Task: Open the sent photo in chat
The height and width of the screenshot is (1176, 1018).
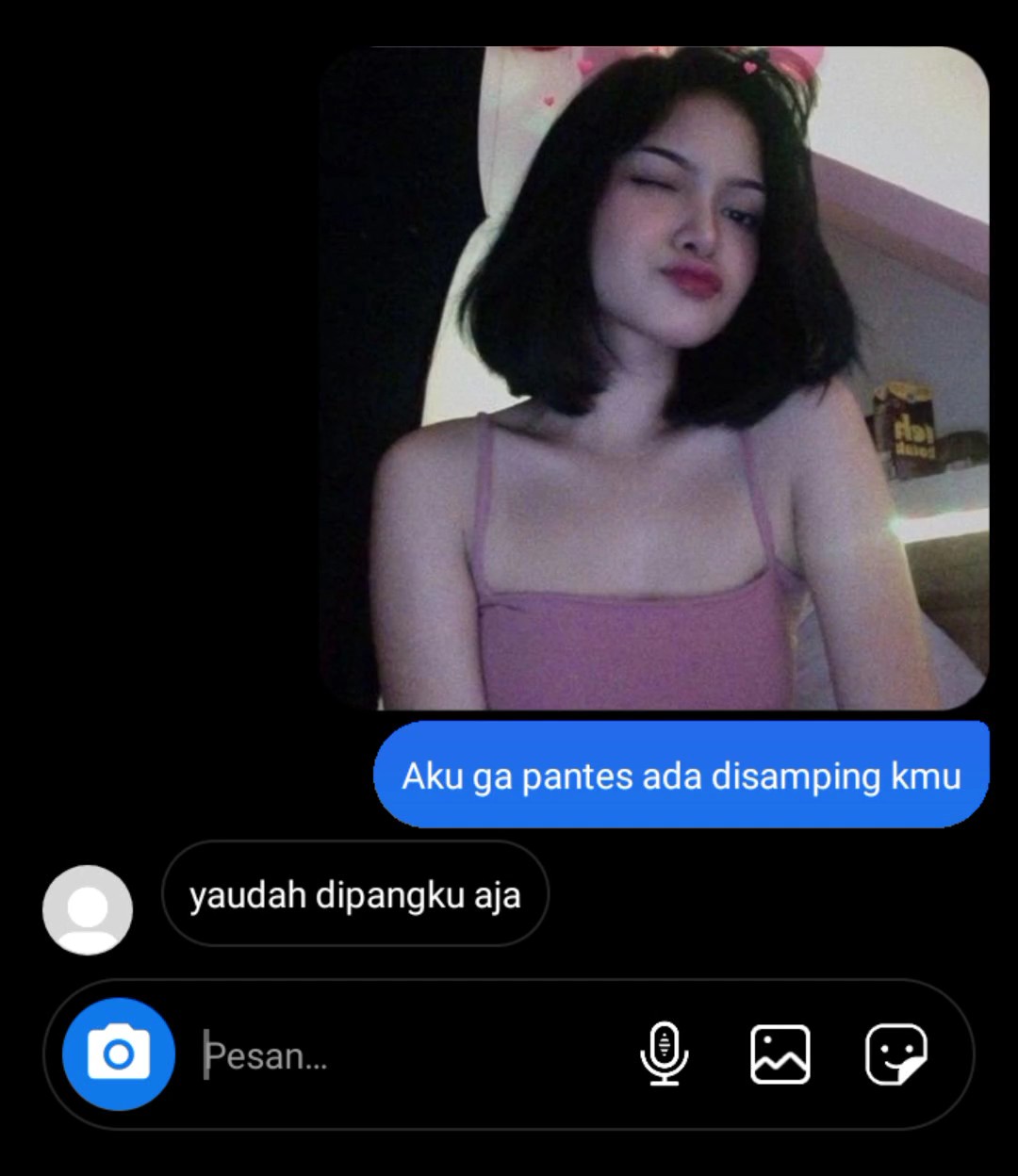Action: point(654,377)
